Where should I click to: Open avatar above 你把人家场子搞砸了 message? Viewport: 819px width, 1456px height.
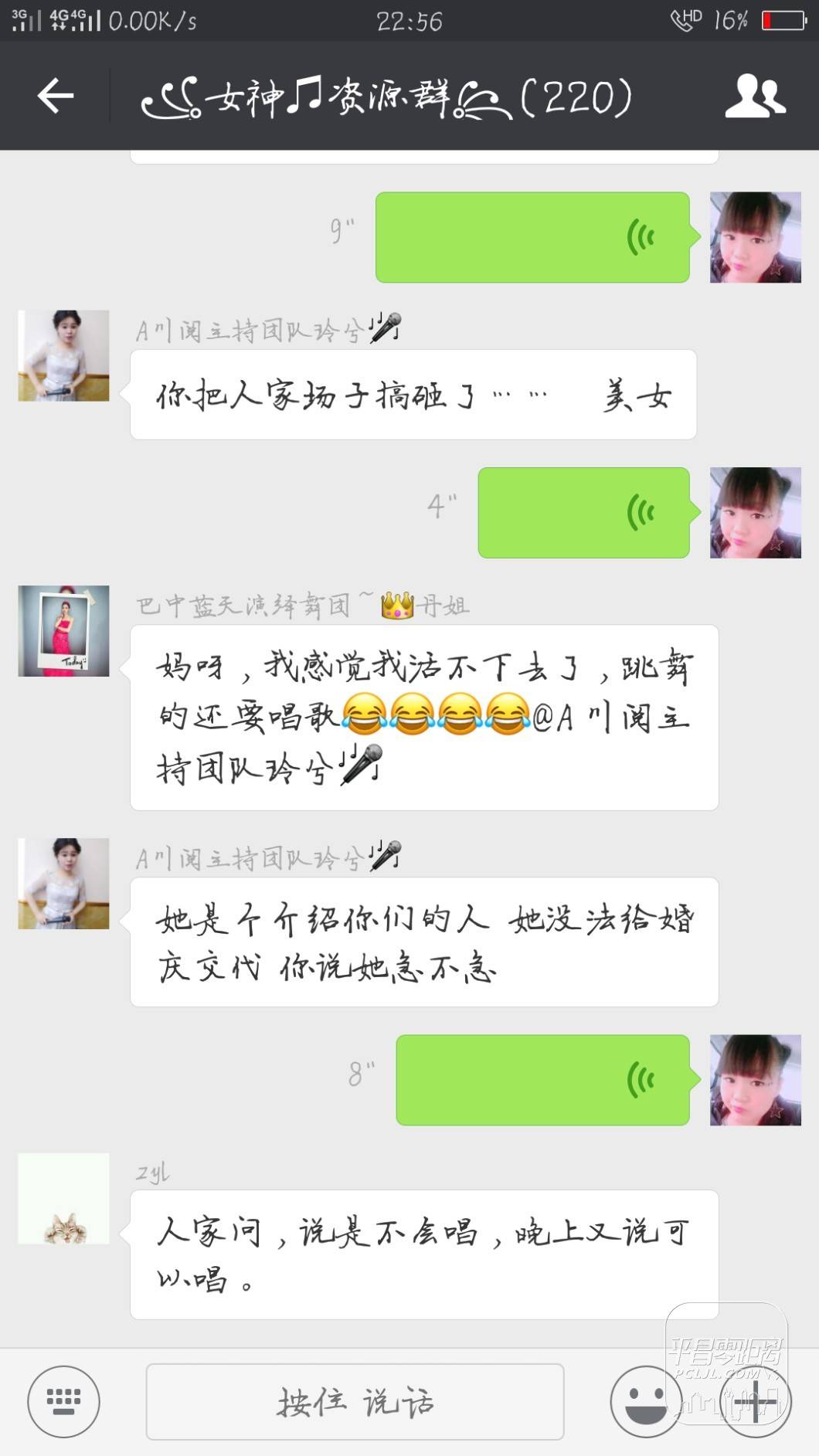pyautogui.click(x=63, y=355)
